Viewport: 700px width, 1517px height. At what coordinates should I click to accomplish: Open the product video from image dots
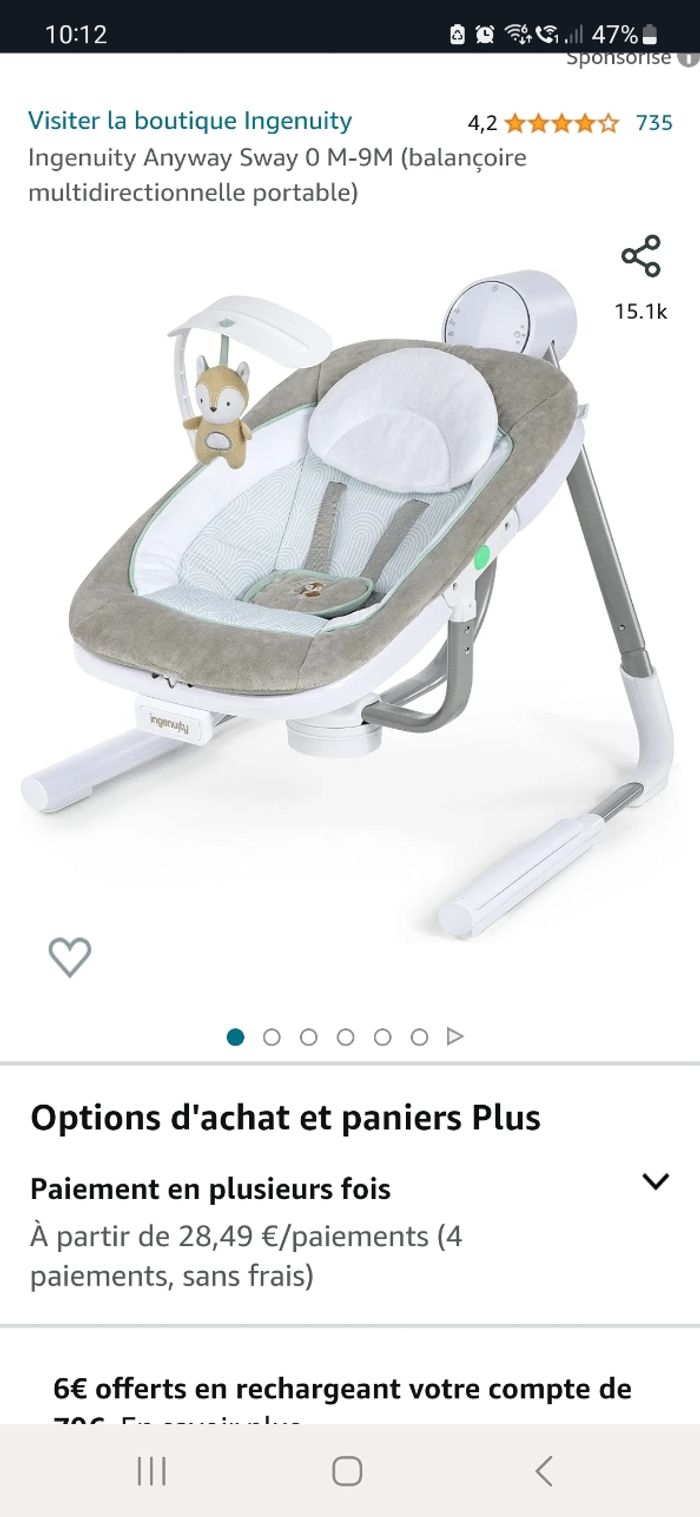(x=455, y=1037)
